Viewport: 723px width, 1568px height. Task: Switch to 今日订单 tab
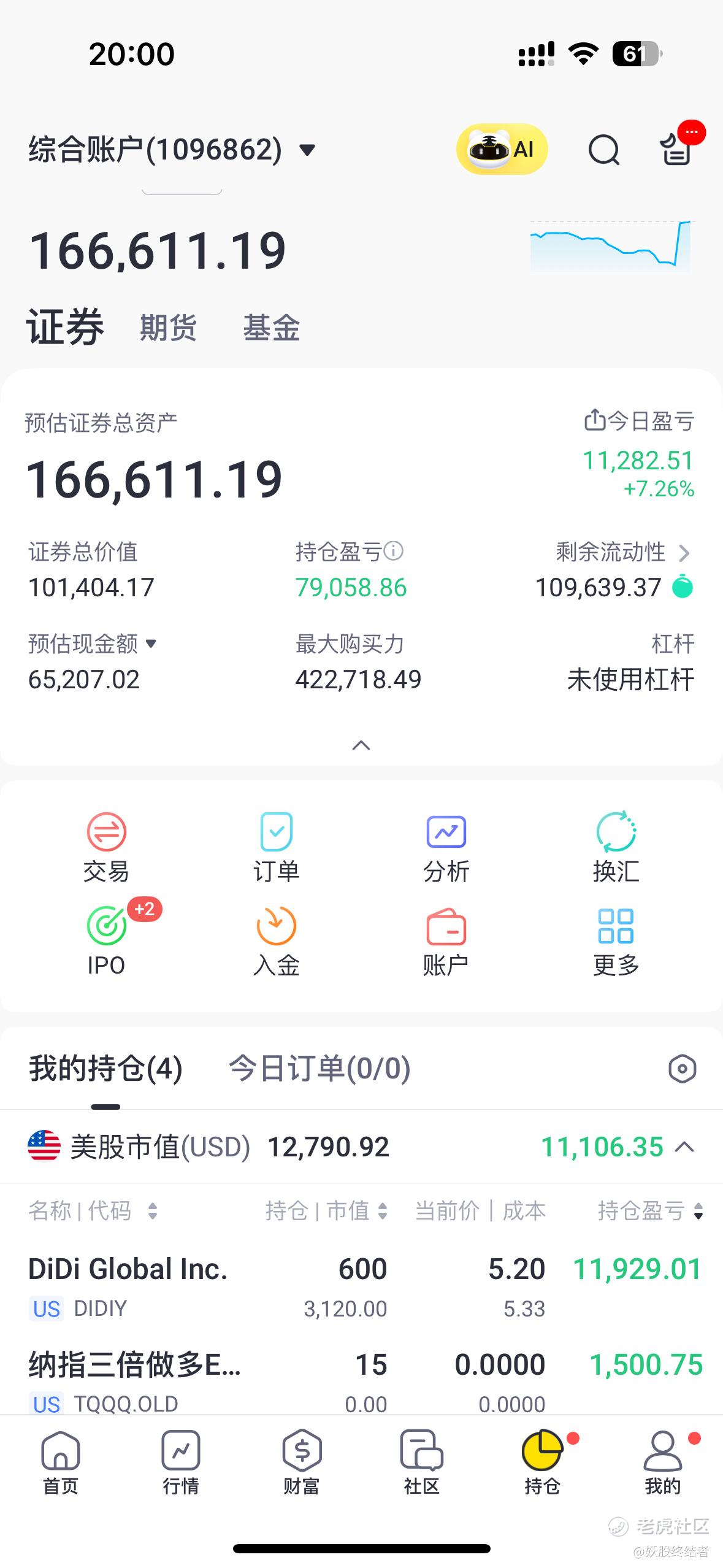tap(319, 1069)
